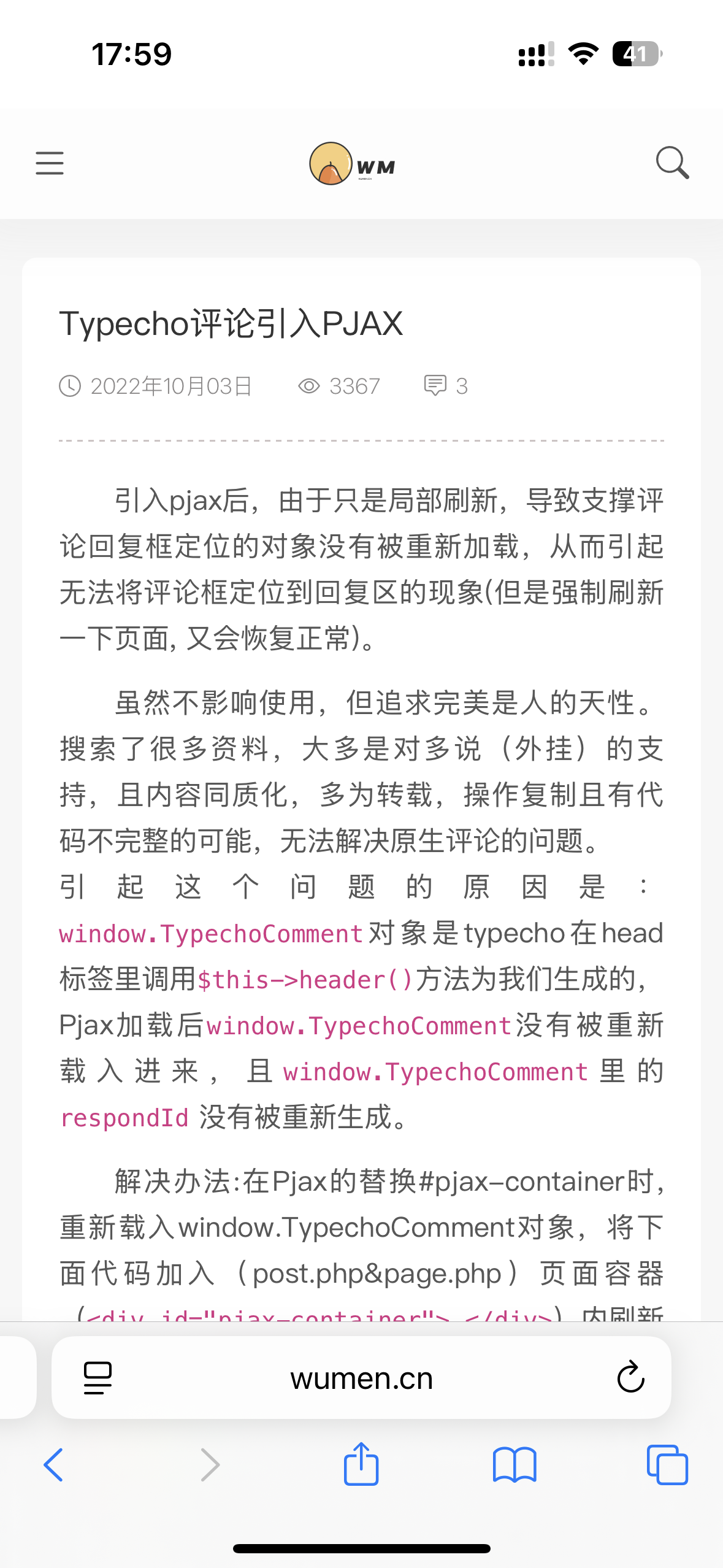
Task: Tap the wumen.cn address field
Action: tap(361, 1378)
